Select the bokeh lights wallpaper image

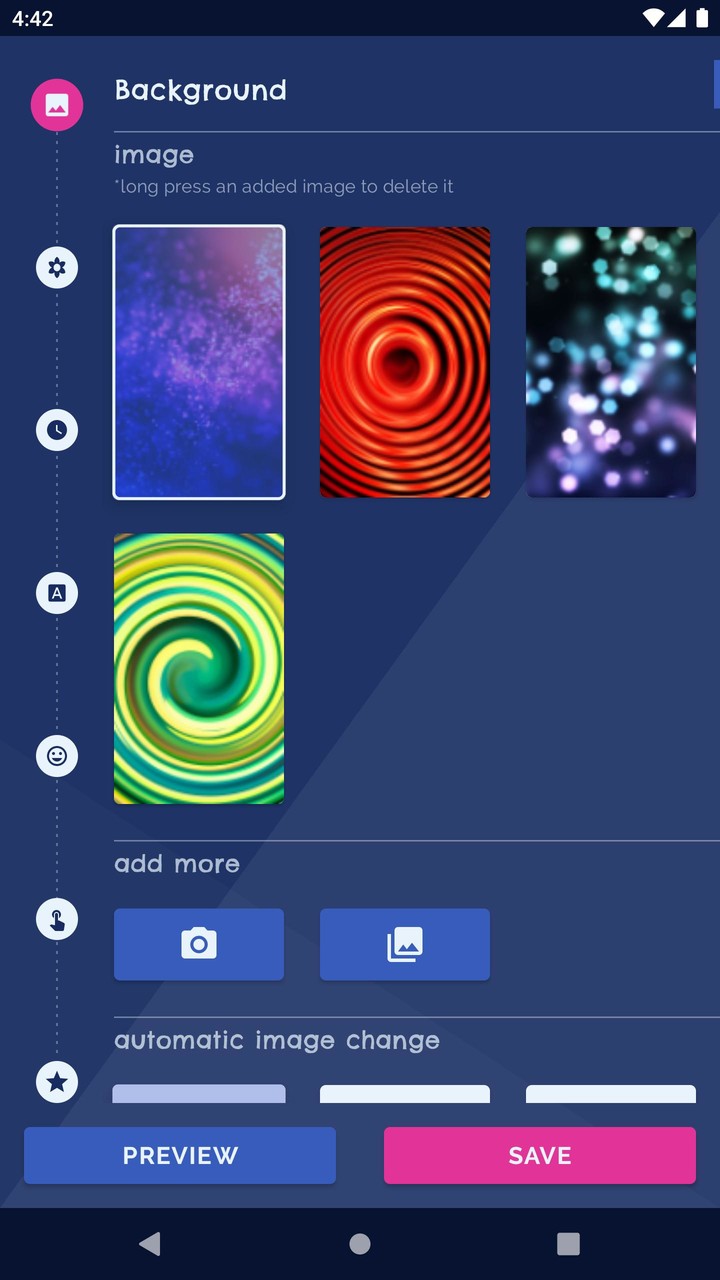pyautogui.click(x=610, y=362)
